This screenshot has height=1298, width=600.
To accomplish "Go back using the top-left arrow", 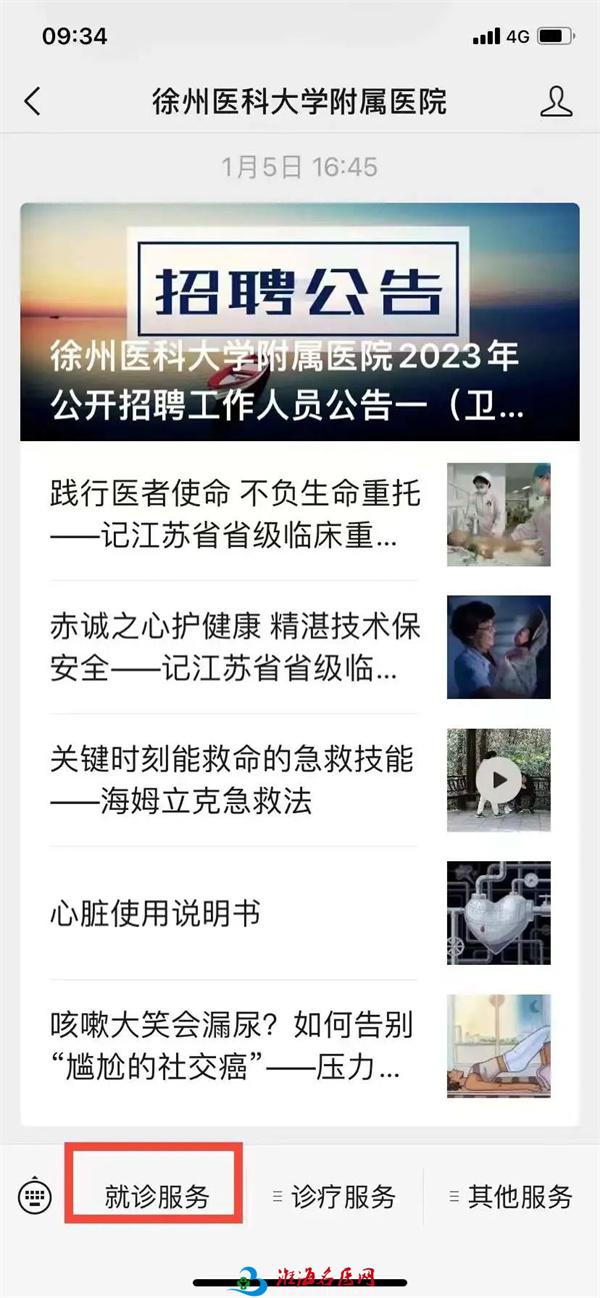I will coord(33,101).
